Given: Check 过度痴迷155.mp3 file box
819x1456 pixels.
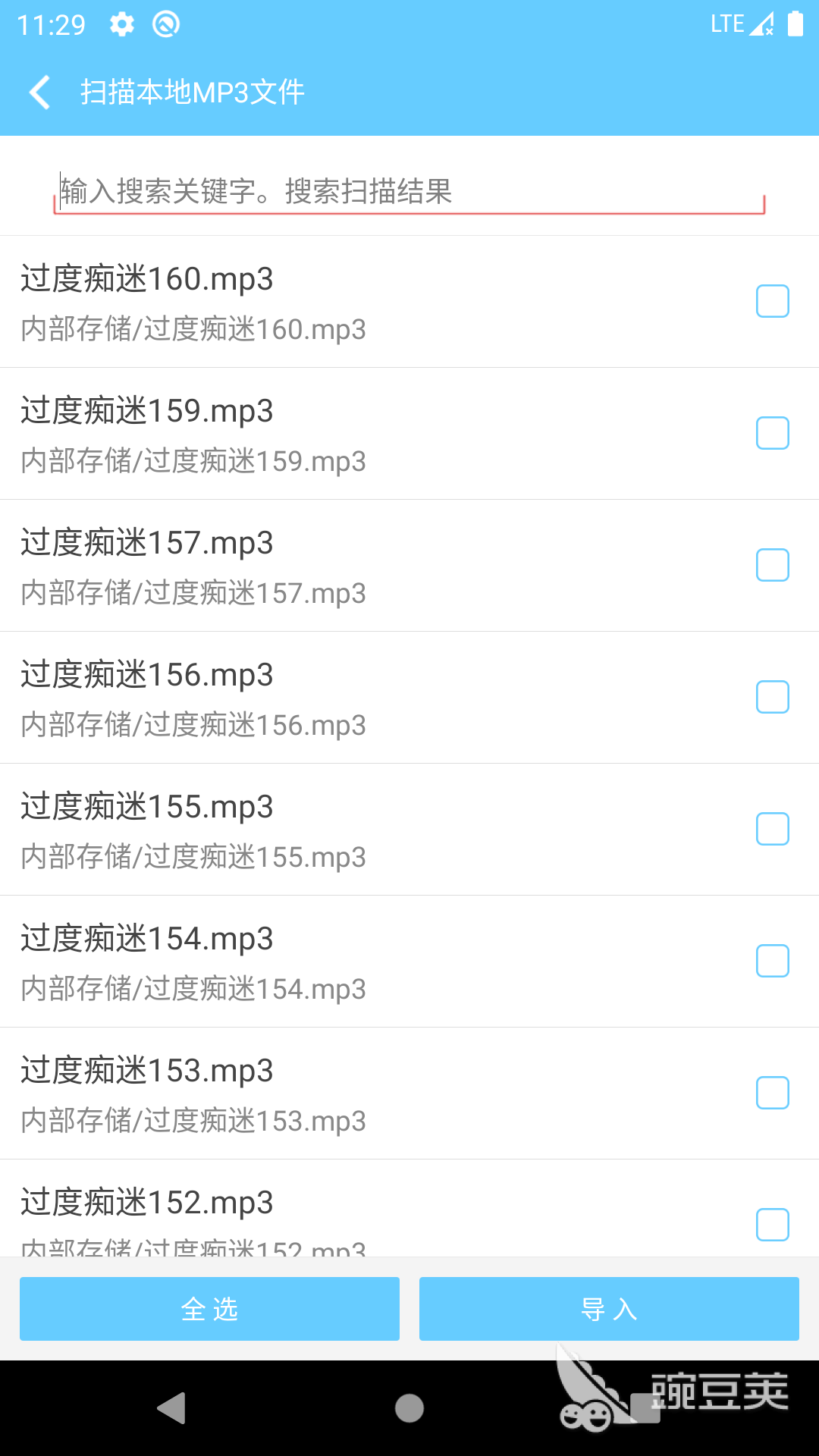Looking at the screenshot, I should click(773, 829).
